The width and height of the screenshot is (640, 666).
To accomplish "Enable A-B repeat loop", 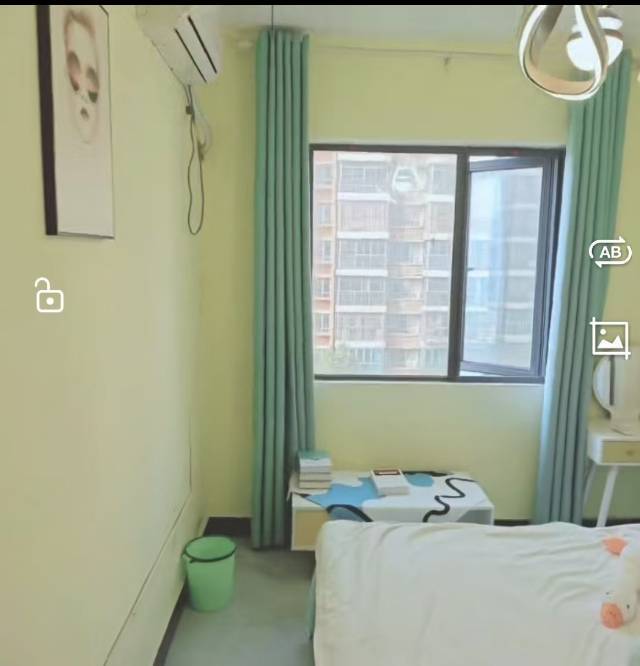I will point(610,252).
